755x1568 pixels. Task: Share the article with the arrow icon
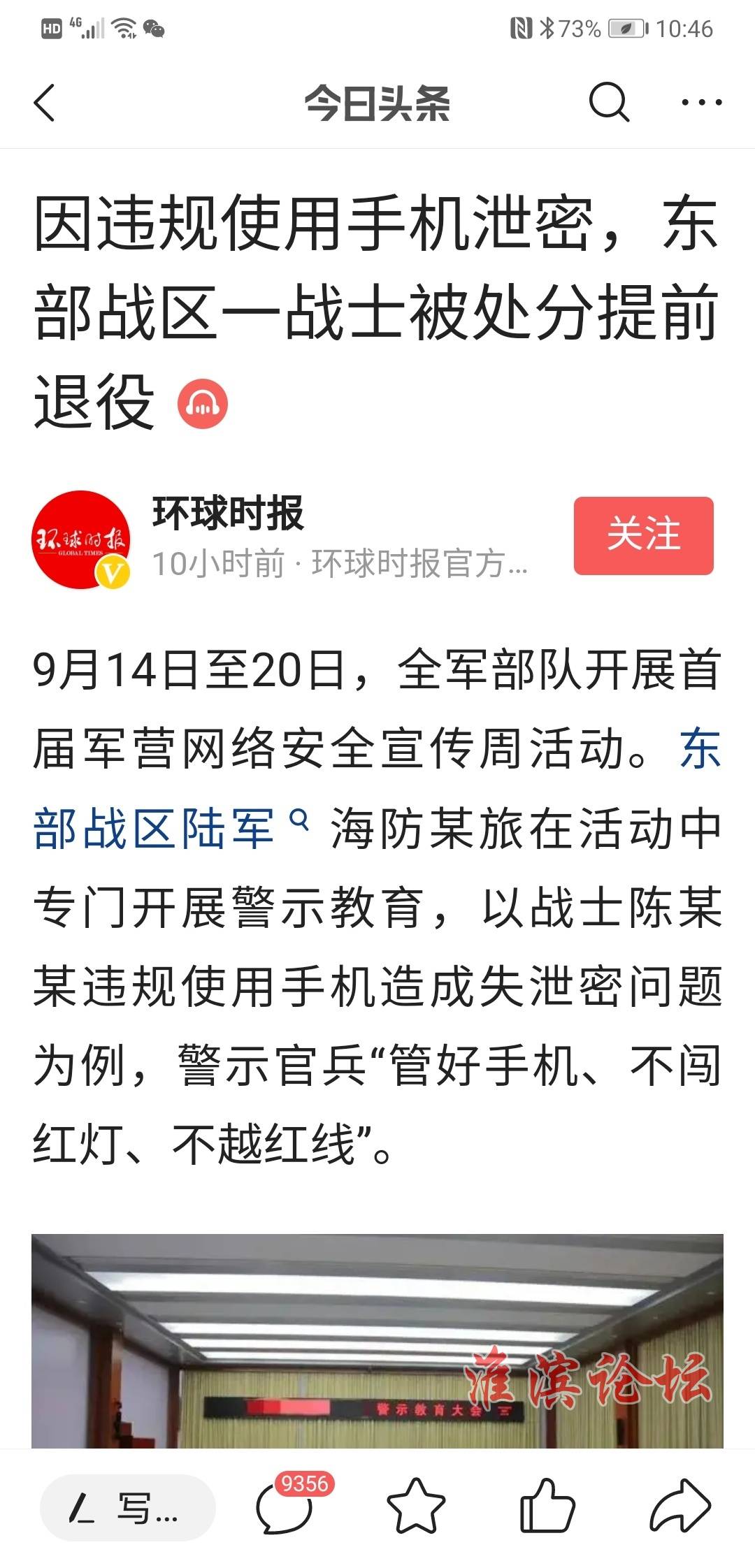680,1507
